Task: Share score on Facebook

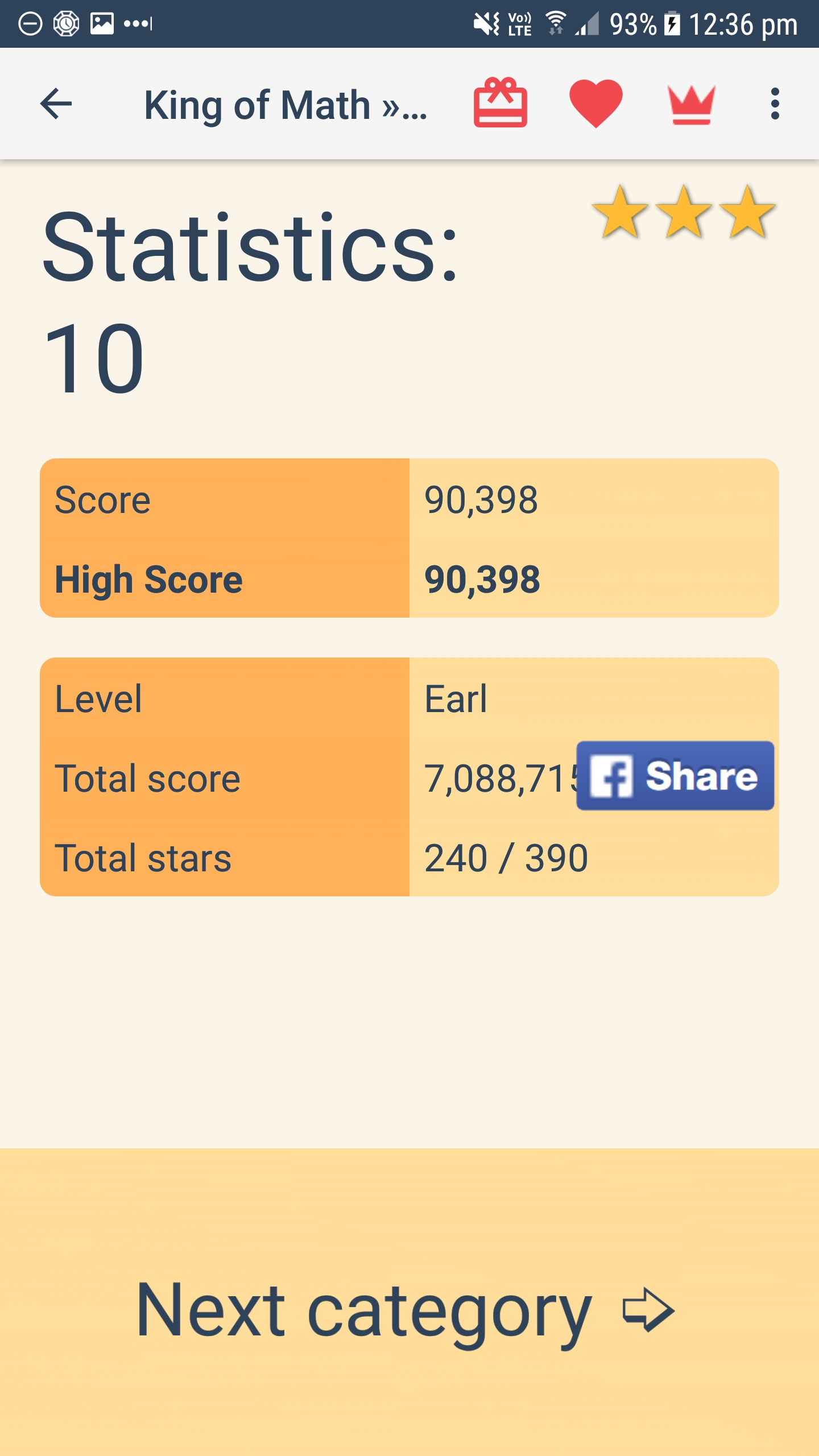Action: [x=675, y=776]
